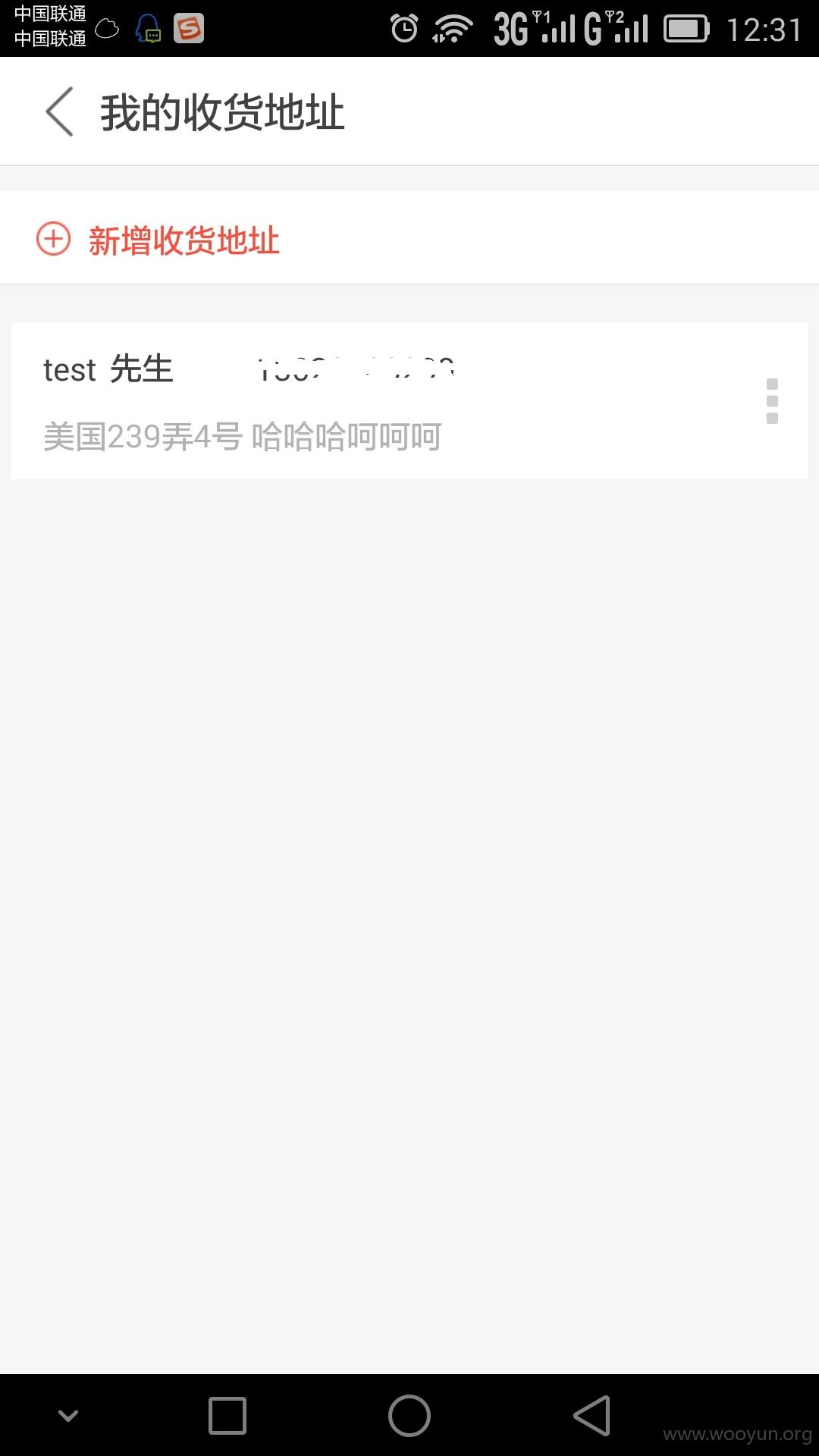The width and height of the screenshot is (819, 1456).
Task: Open the recent apps square button
Action: click(x=227, y=1416)
